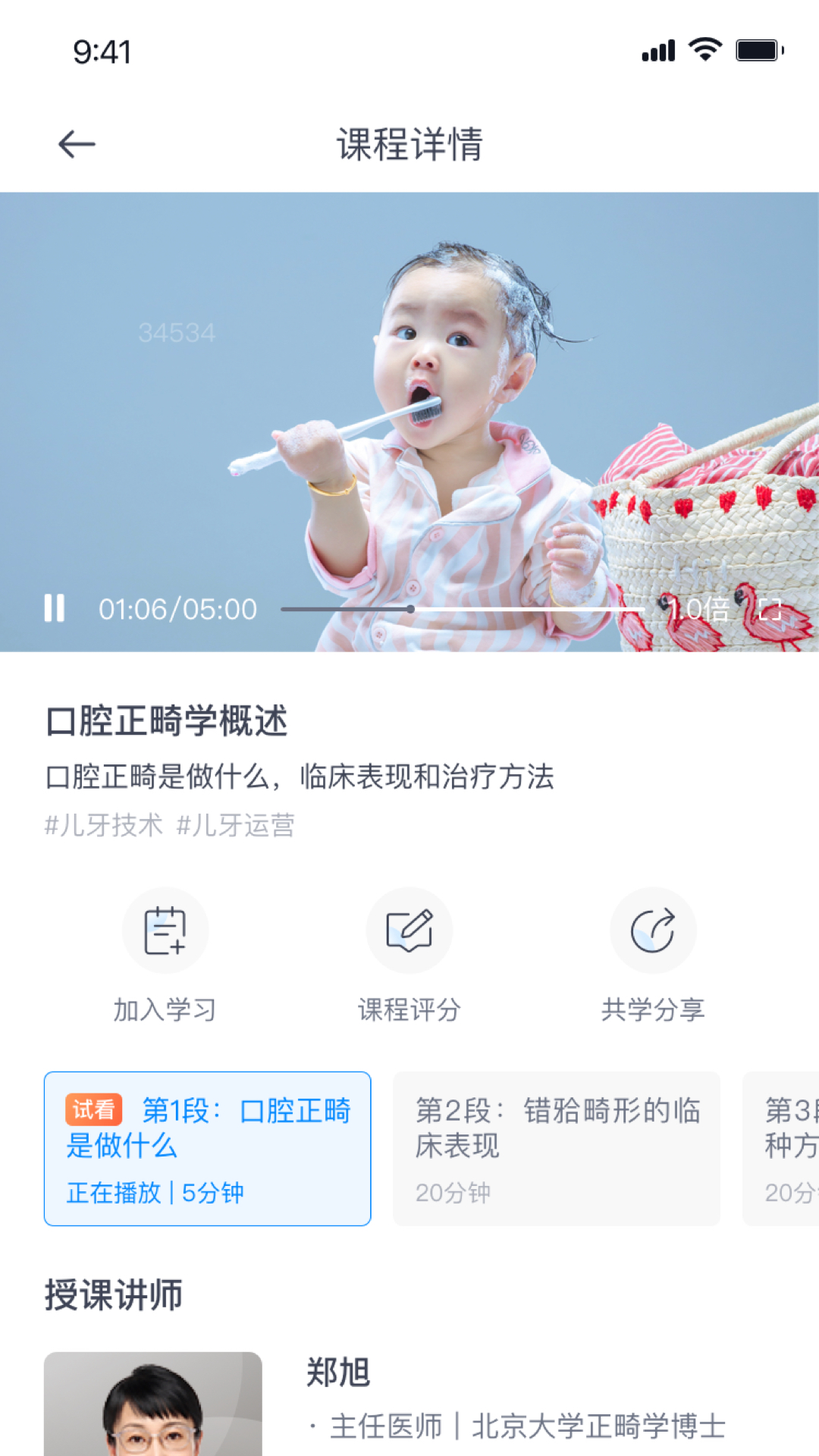Play 第2段: 错𬌗畸形的临床表现

[x=556, y=1148]
